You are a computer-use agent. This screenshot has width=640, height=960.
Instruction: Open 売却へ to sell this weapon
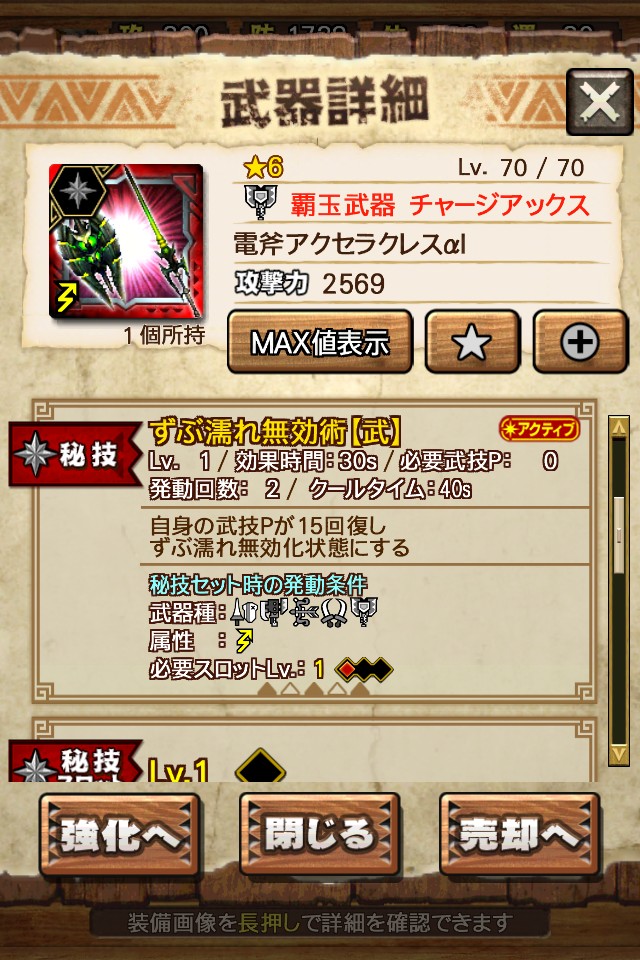pyautogui.click(x=519, y=833)
